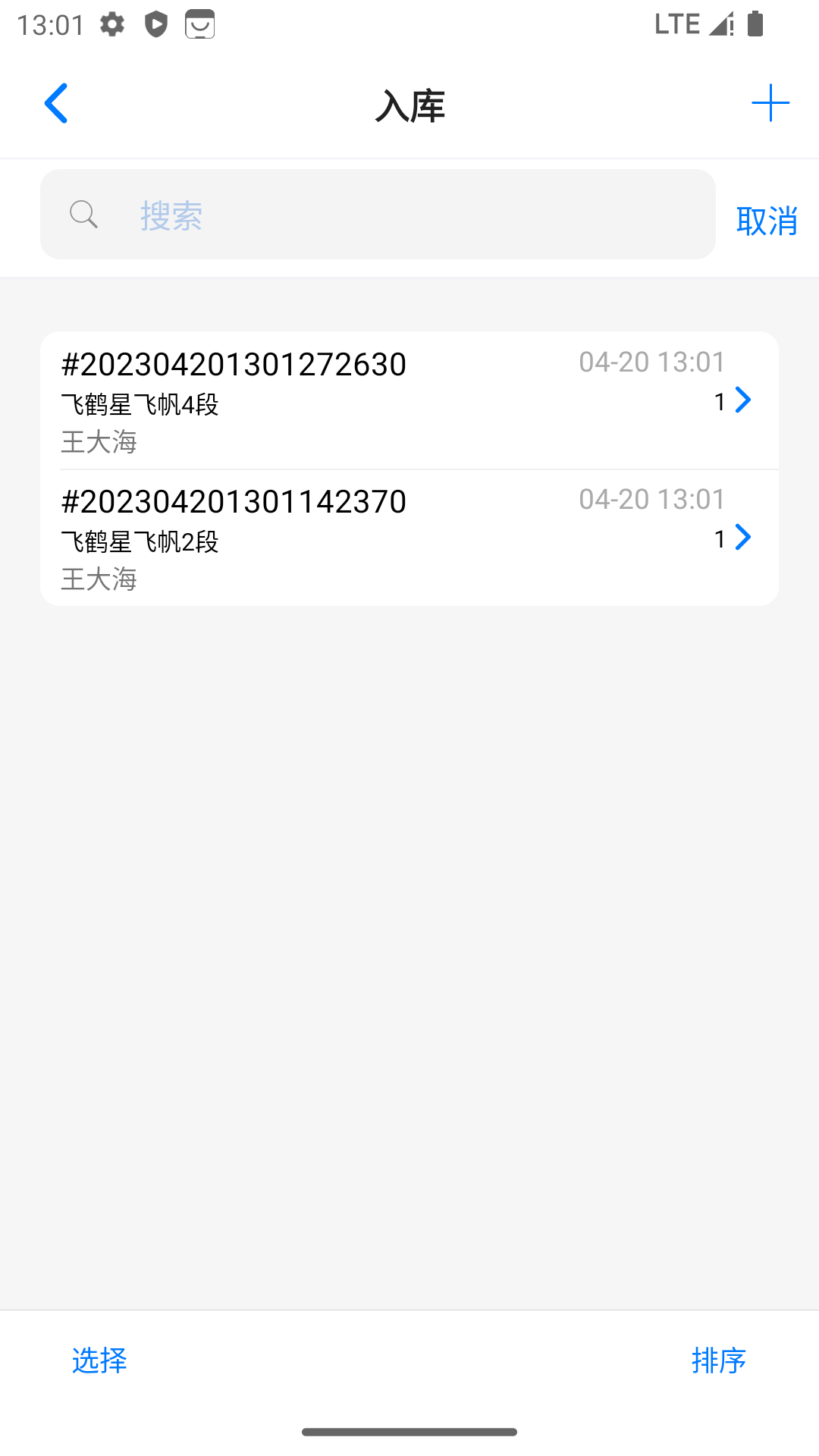Open record #202304201301142370 飞鹤星飞帆2段
This screenshot has width=819, height=1456.
click(x=409, y=538)
